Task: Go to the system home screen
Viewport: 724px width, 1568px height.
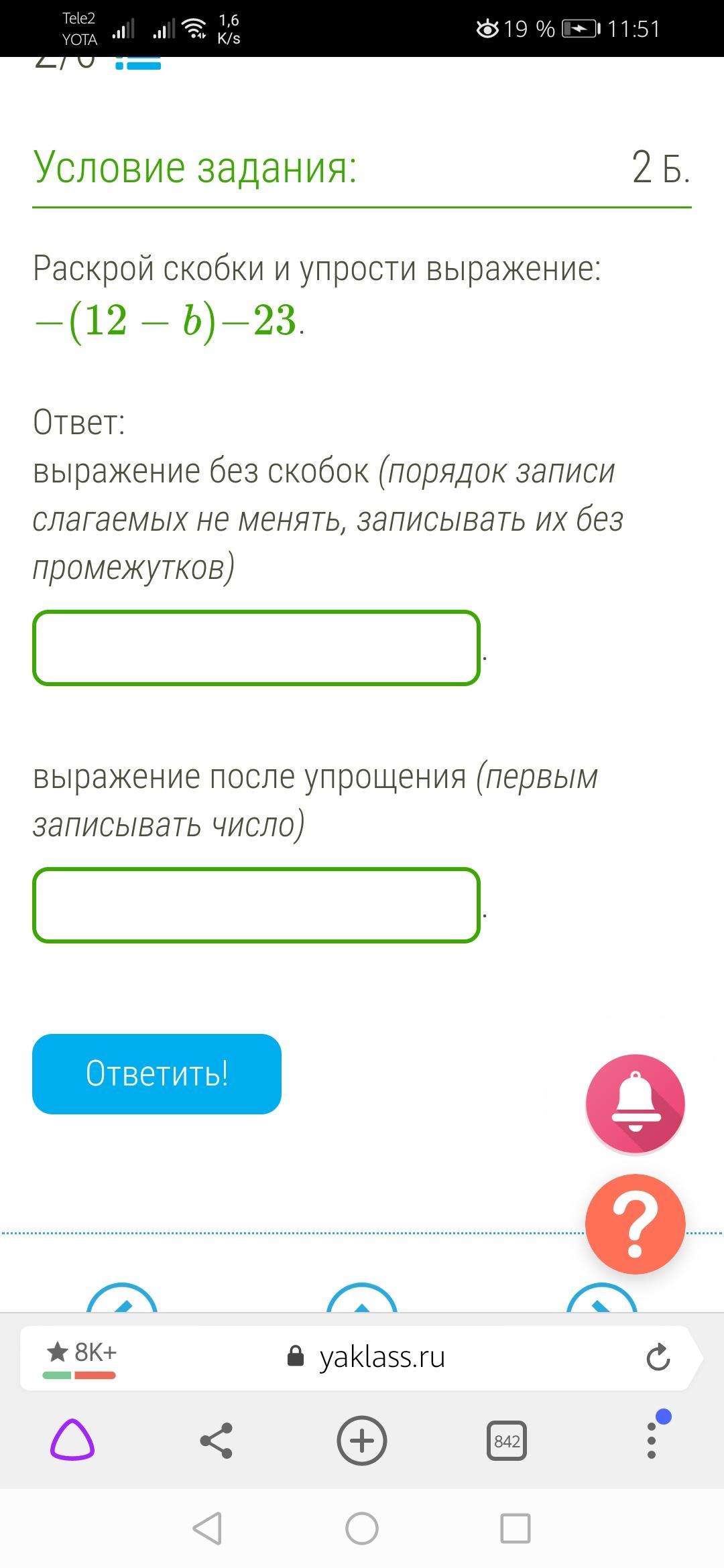Action: [x=362, y=1528]
